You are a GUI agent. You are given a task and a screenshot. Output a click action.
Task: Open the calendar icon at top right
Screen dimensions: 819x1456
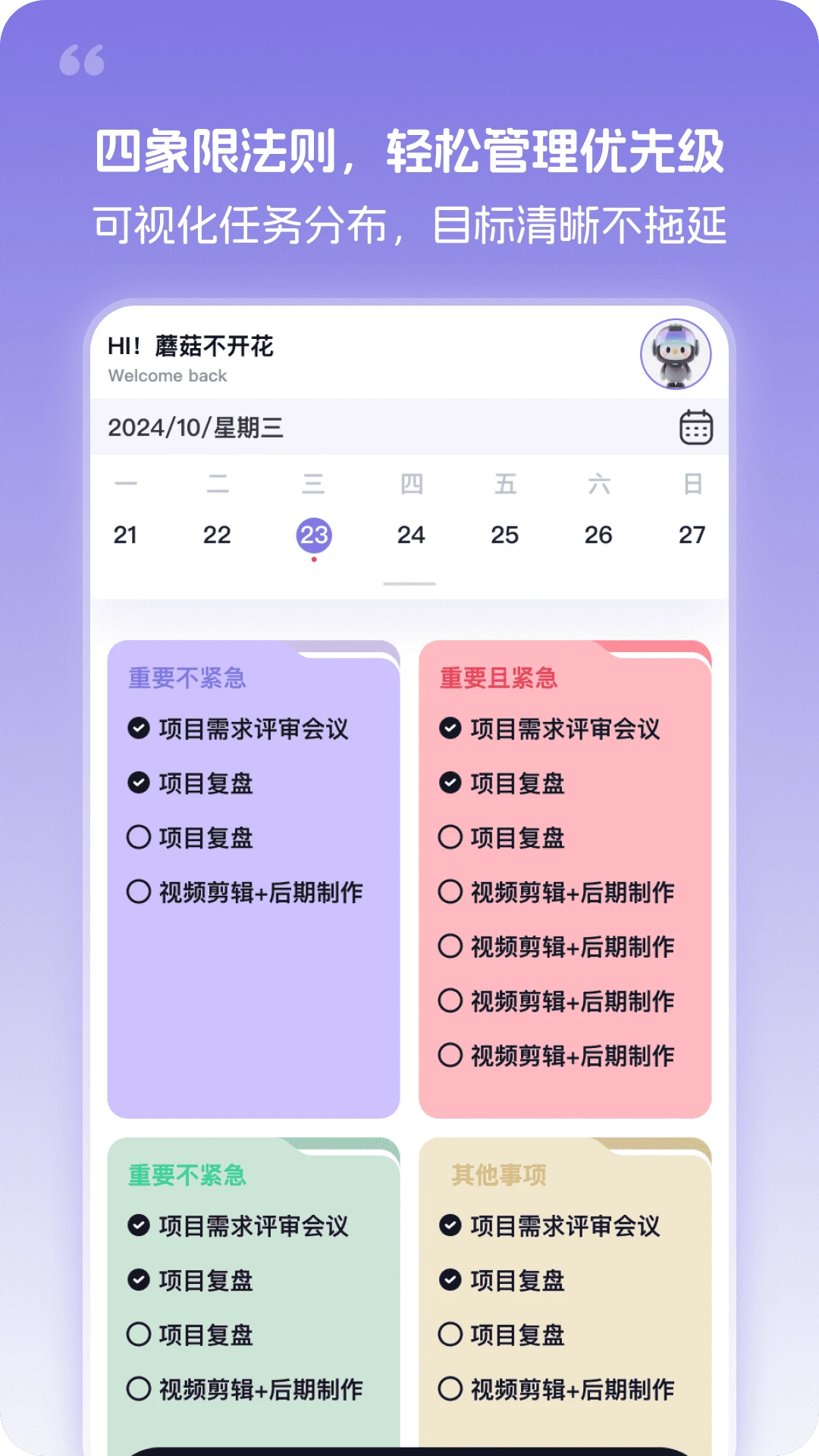pos(695,428)
